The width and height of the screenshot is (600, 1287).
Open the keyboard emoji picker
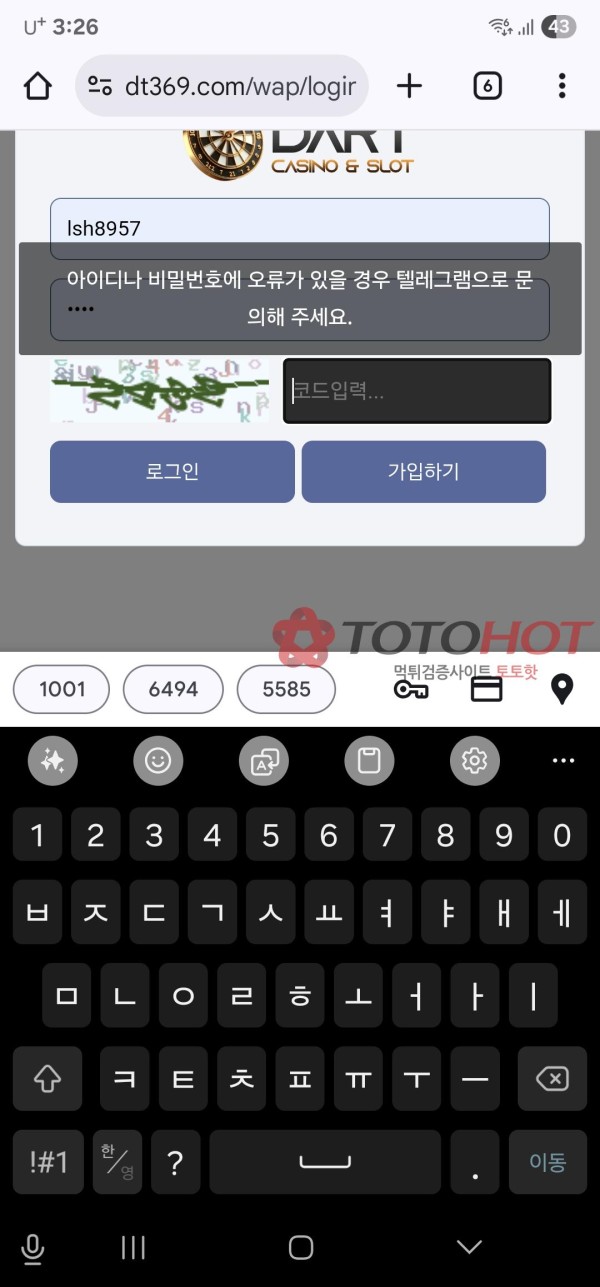click(x=158, y=761)
